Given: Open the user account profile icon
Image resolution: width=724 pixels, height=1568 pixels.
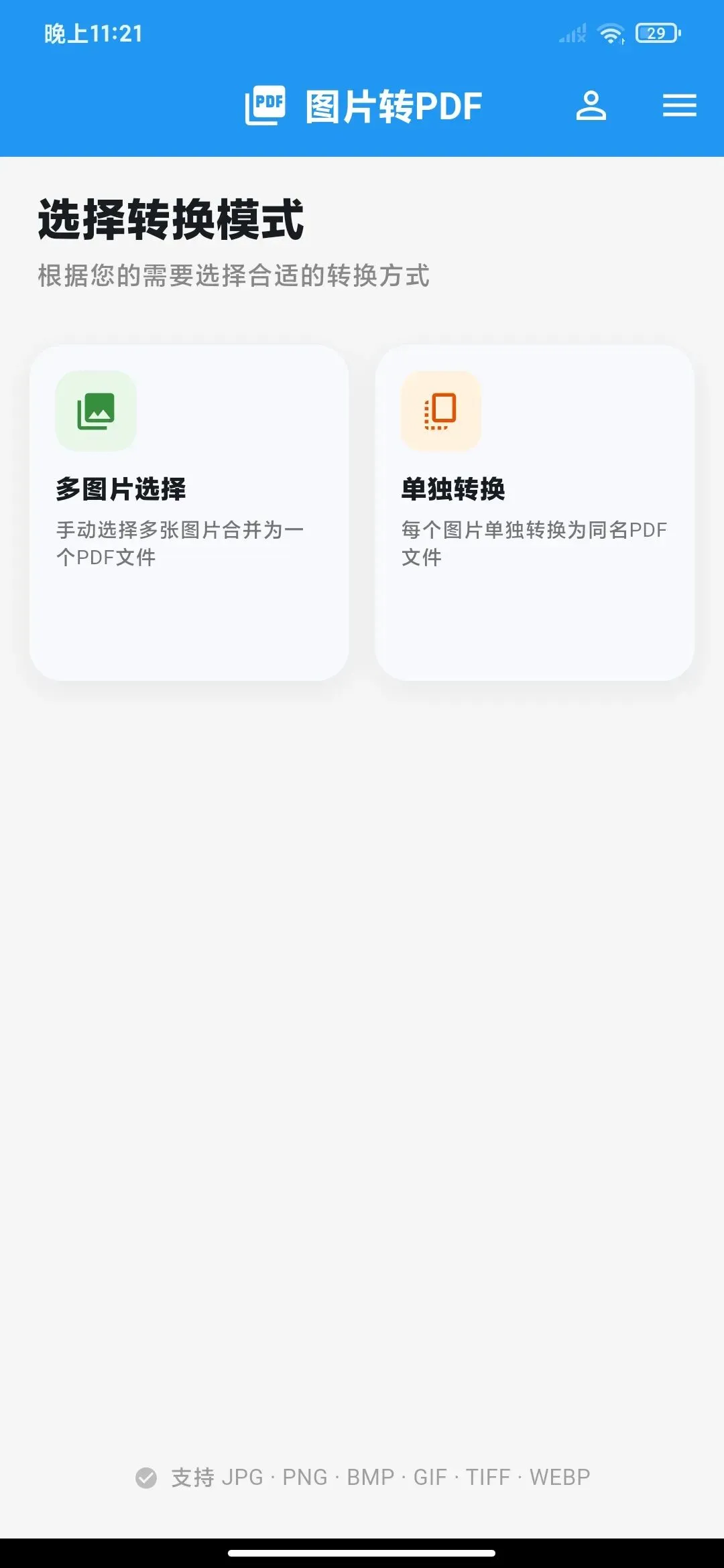Looking at the screenshot, I should point(591,106).
